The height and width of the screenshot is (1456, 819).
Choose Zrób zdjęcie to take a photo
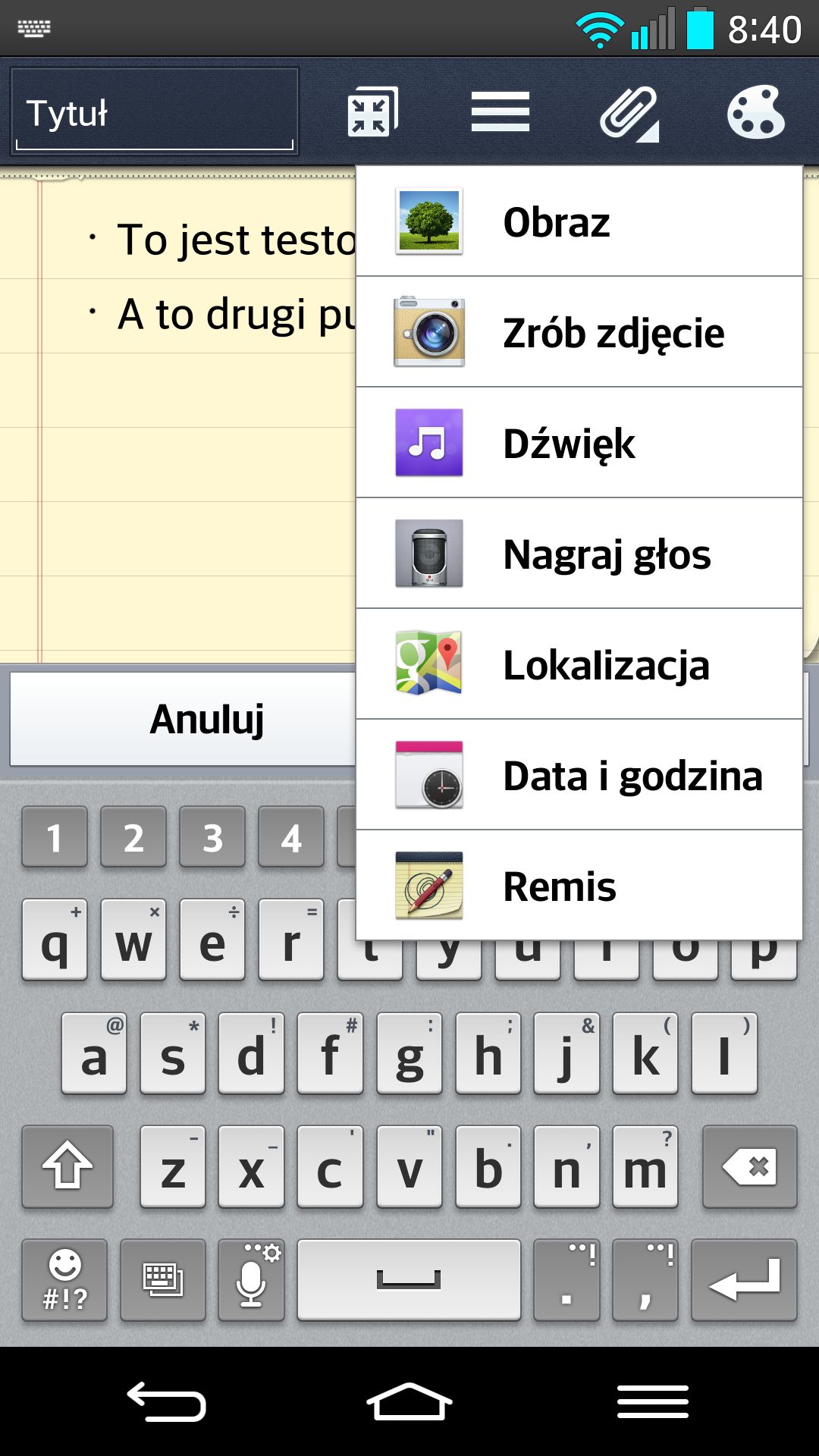(579, 333)
